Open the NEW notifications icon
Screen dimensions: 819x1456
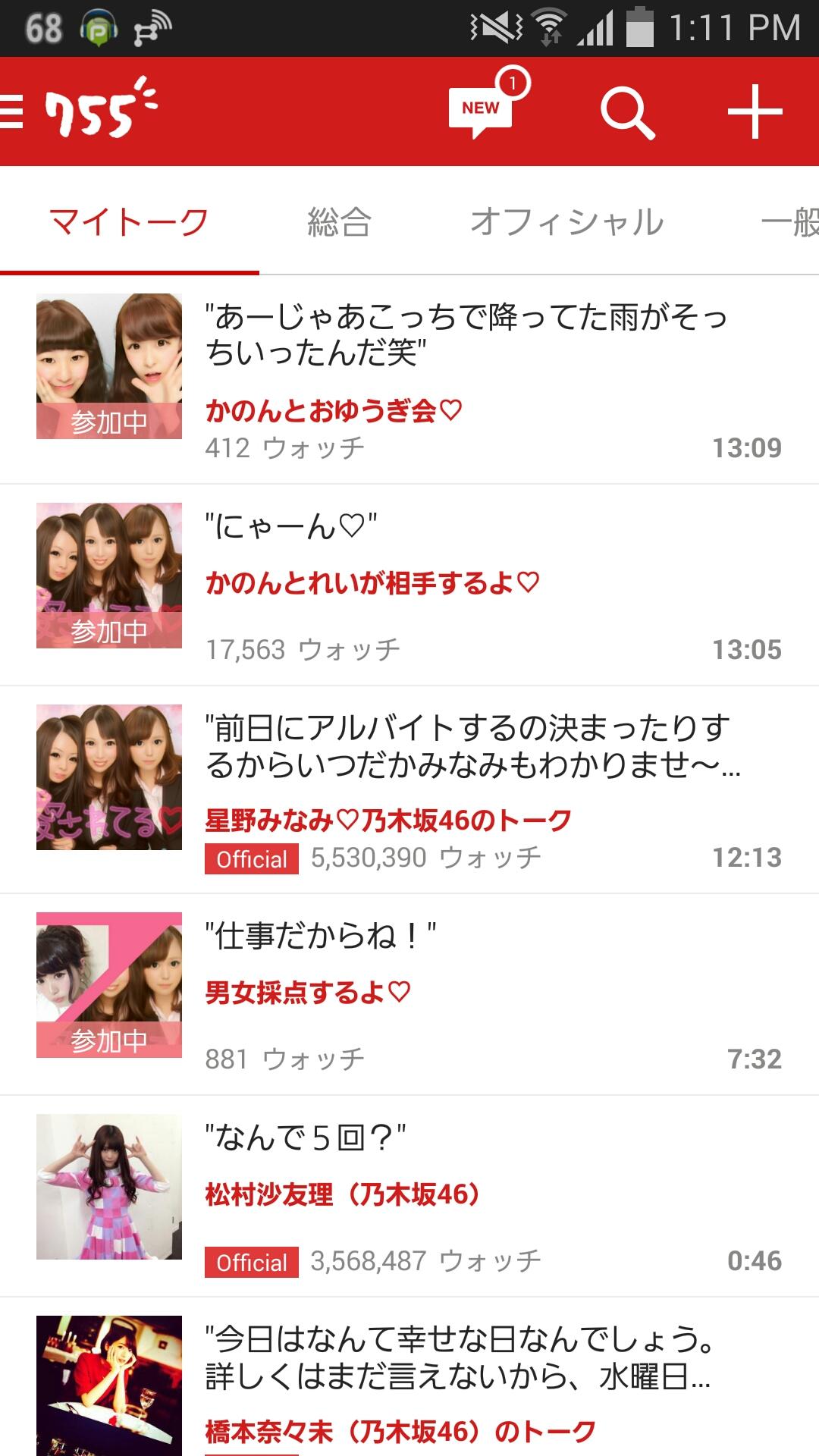(482, 111)
